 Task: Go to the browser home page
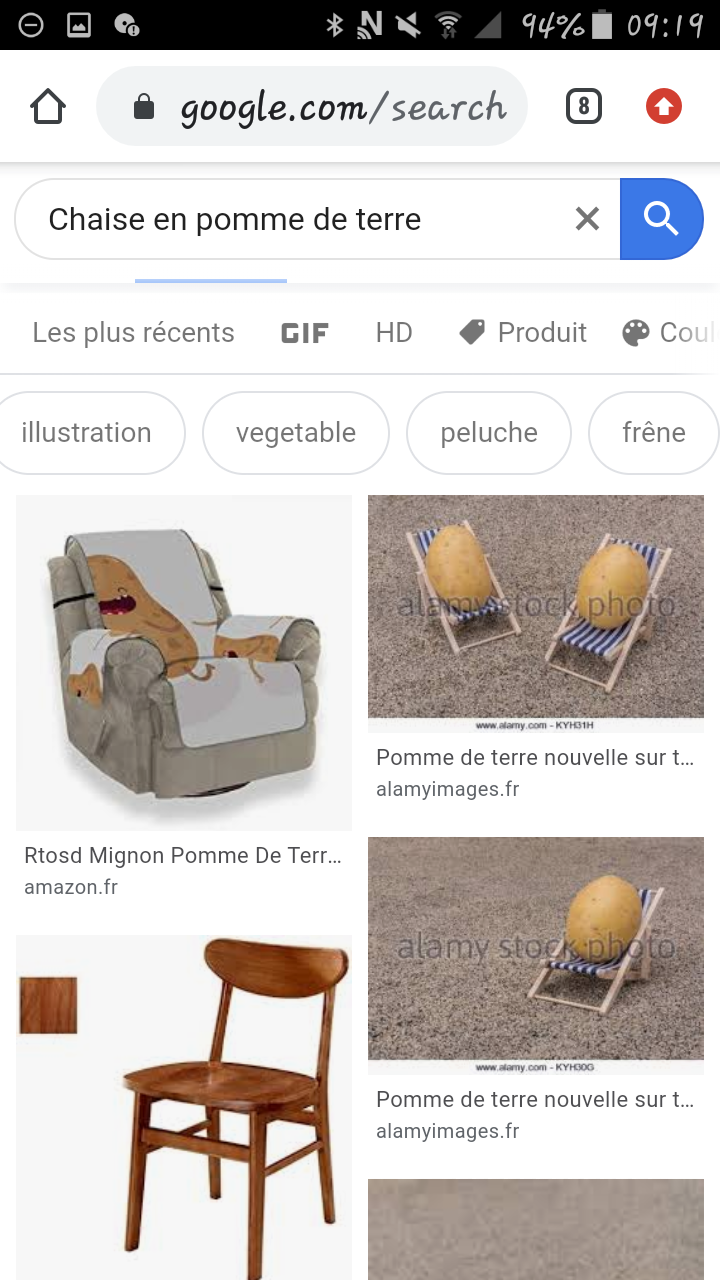click(x=48, y=107)
